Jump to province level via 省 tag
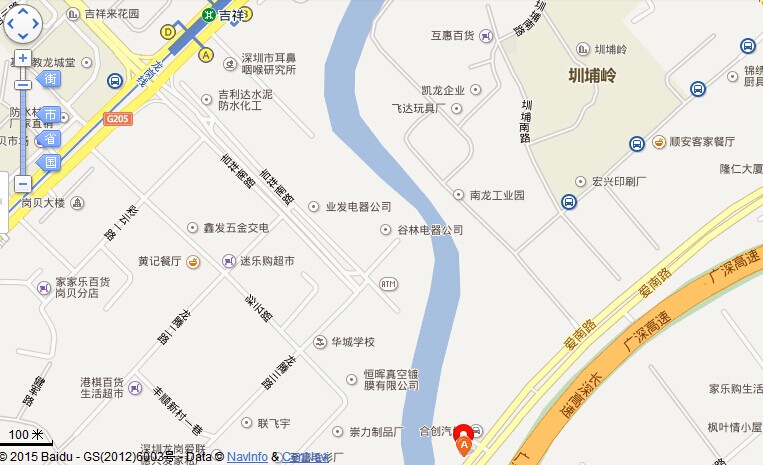This screenshot has height=465, width=763. point(50,138)
